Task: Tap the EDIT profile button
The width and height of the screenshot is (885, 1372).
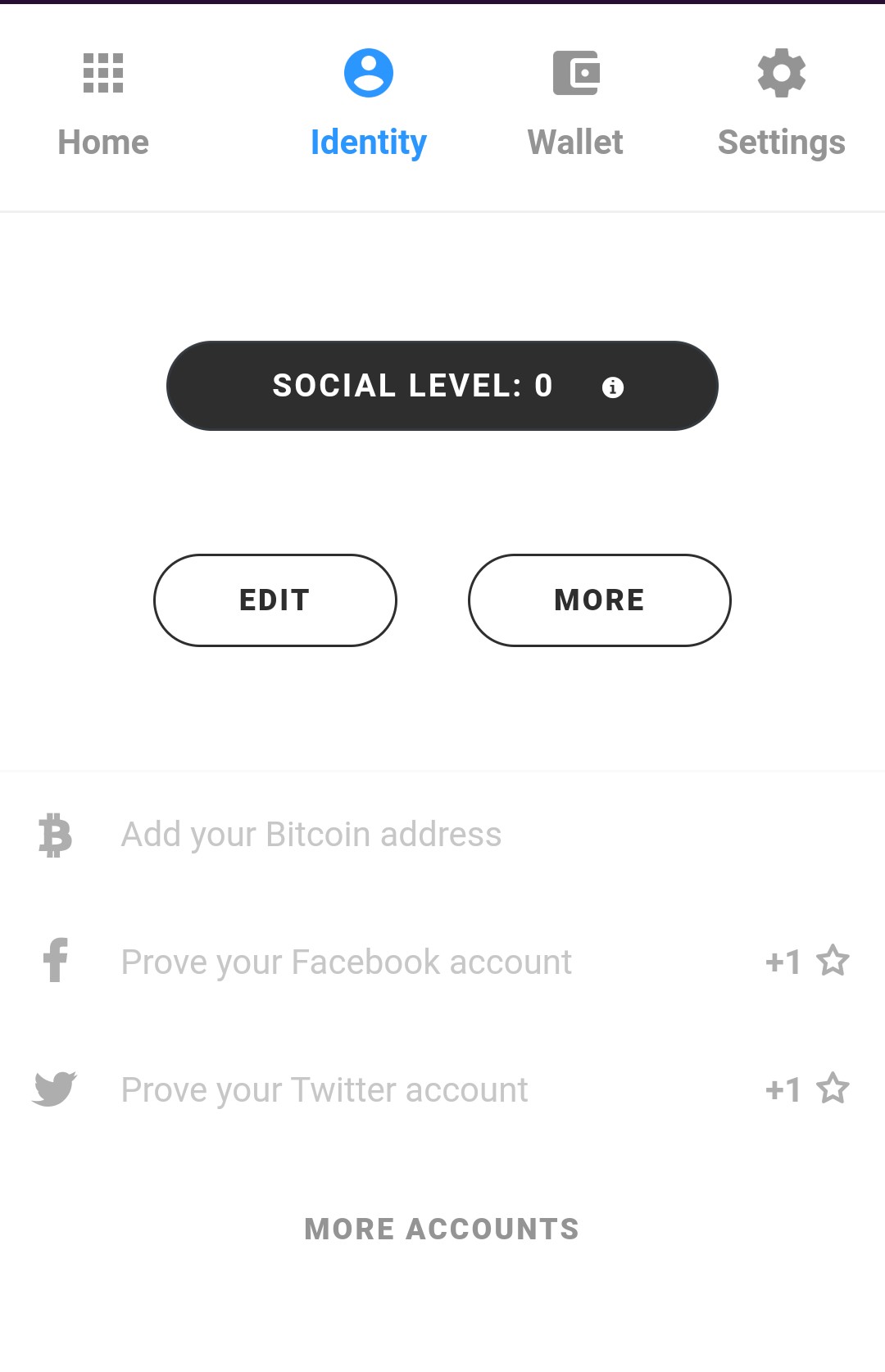Action: (x=275, y=600)
